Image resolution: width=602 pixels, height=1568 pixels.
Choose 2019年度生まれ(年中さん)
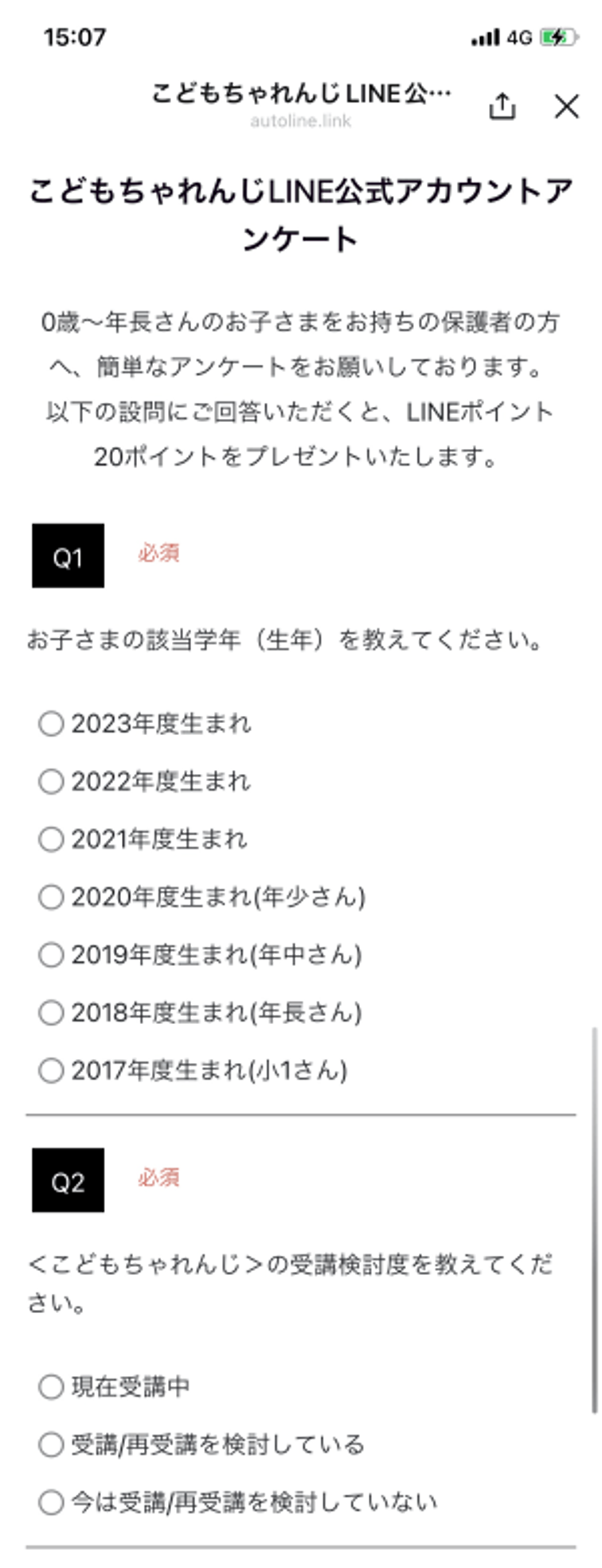52,955
